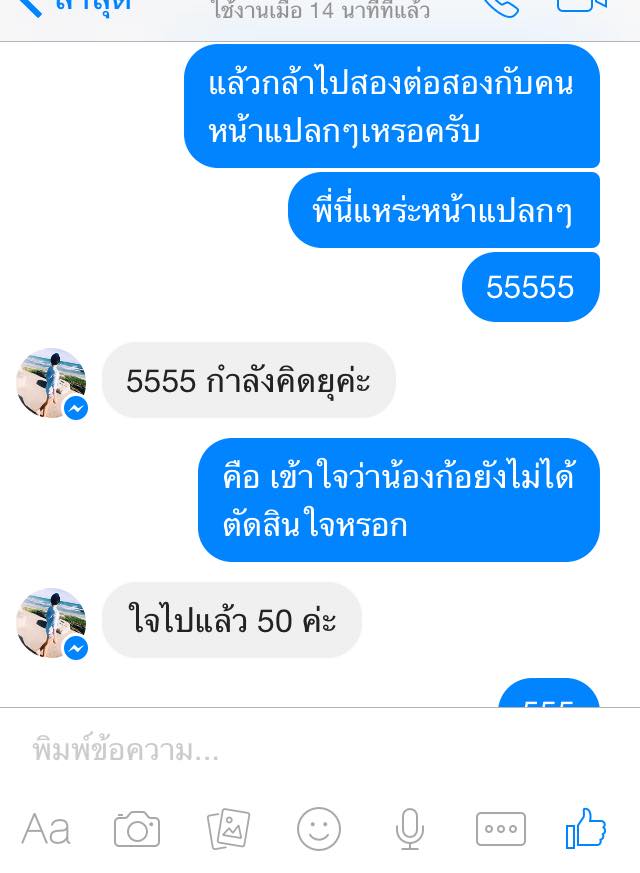Open the camera to take a photo

point(137,829)
